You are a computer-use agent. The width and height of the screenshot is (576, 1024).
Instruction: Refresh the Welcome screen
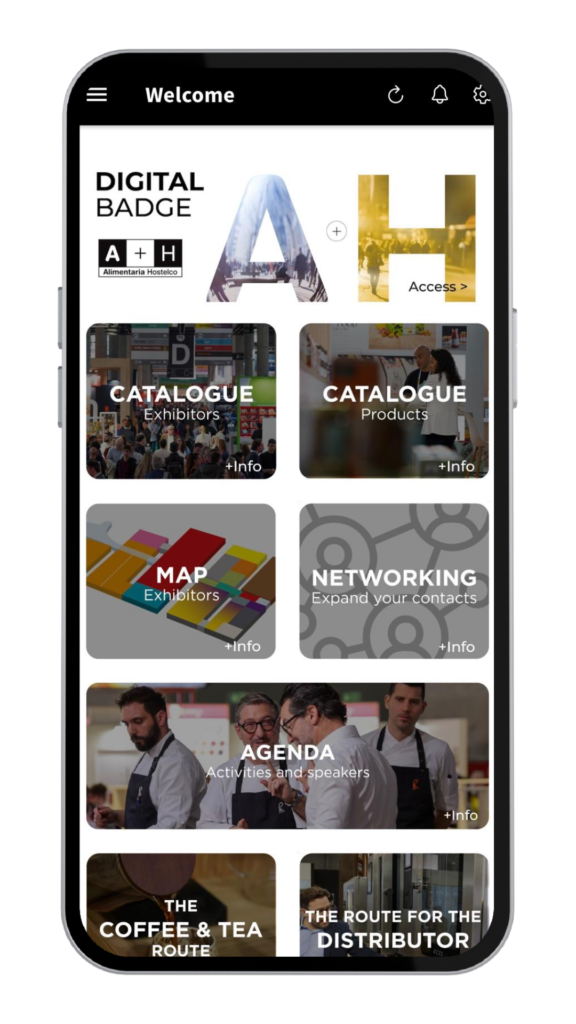(x=396, y=95)
